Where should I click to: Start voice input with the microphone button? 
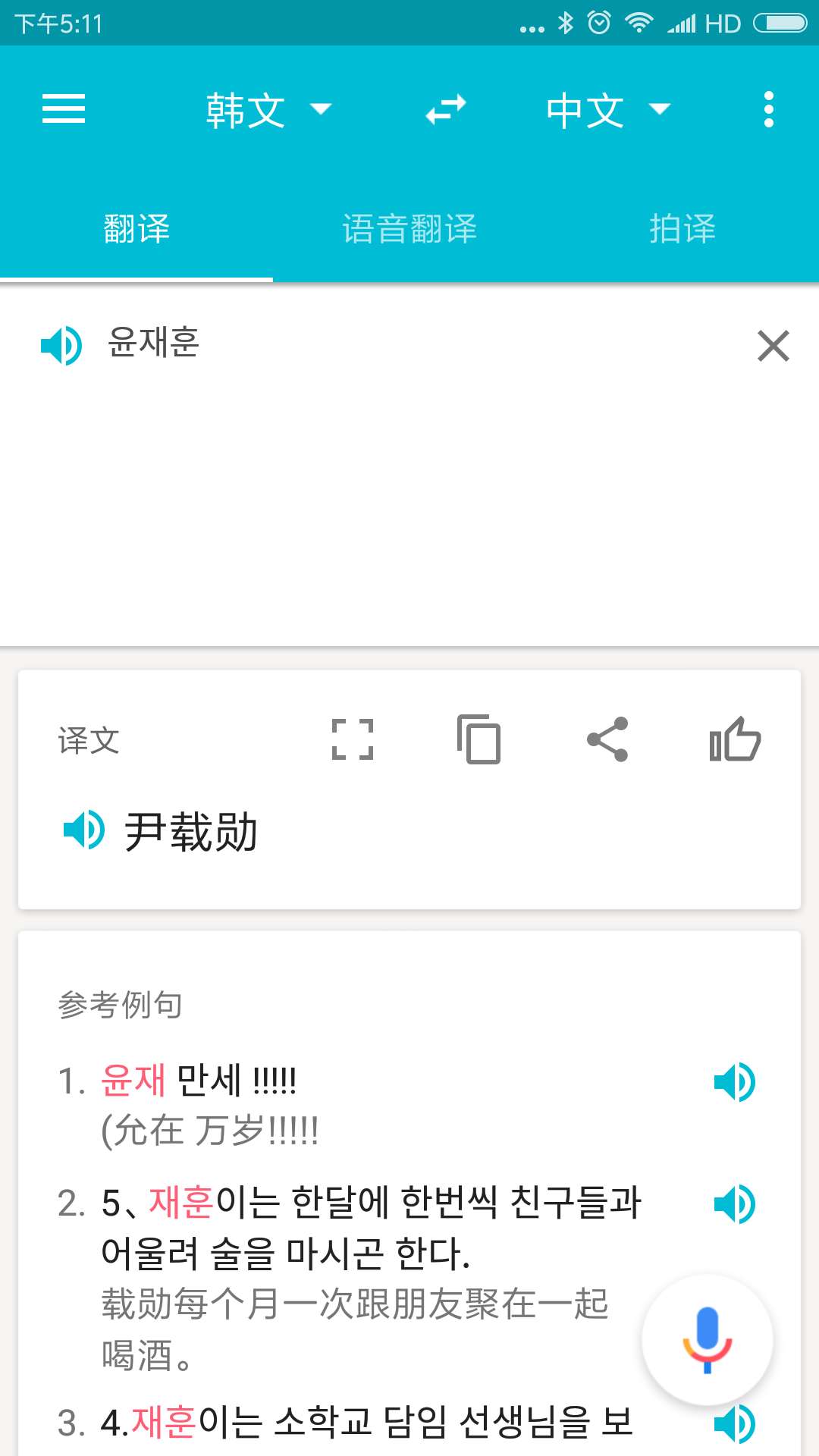pos(708,1340)
